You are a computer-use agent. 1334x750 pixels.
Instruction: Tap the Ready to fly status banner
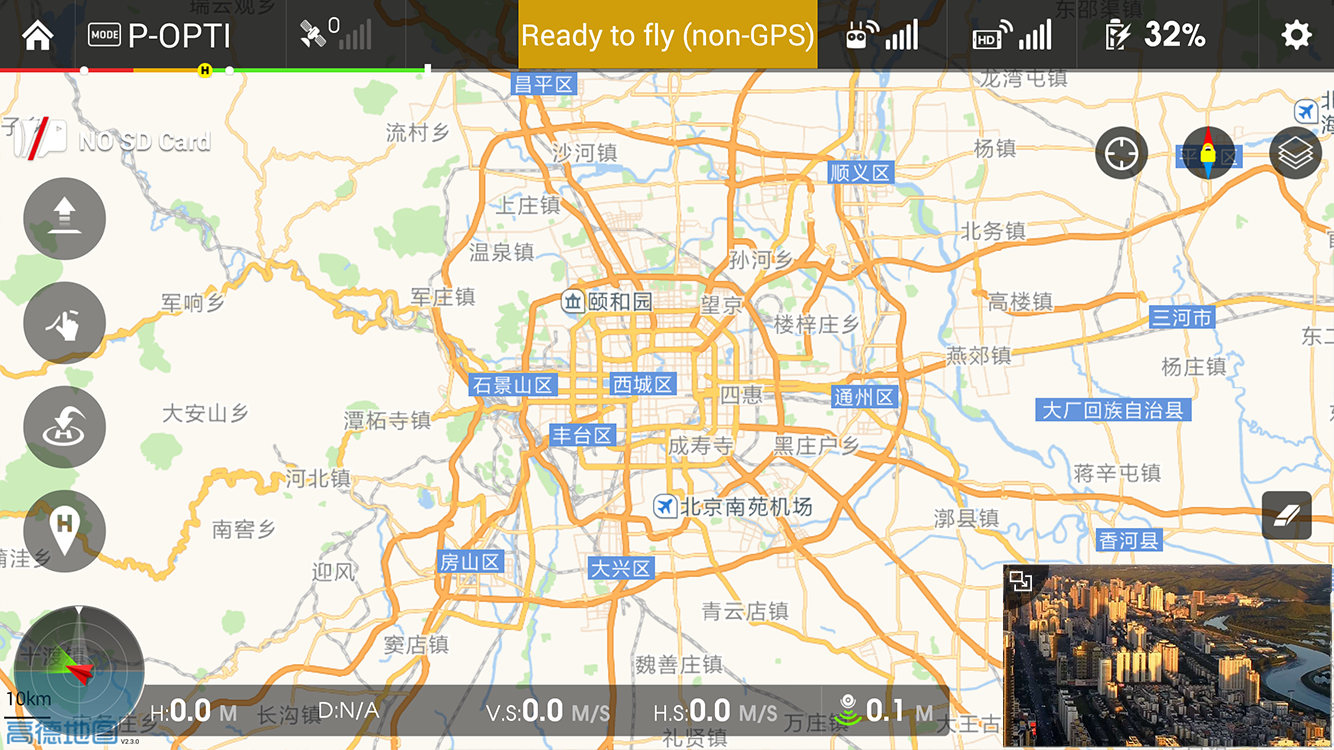pyautogui.click(x=667, y=36)
